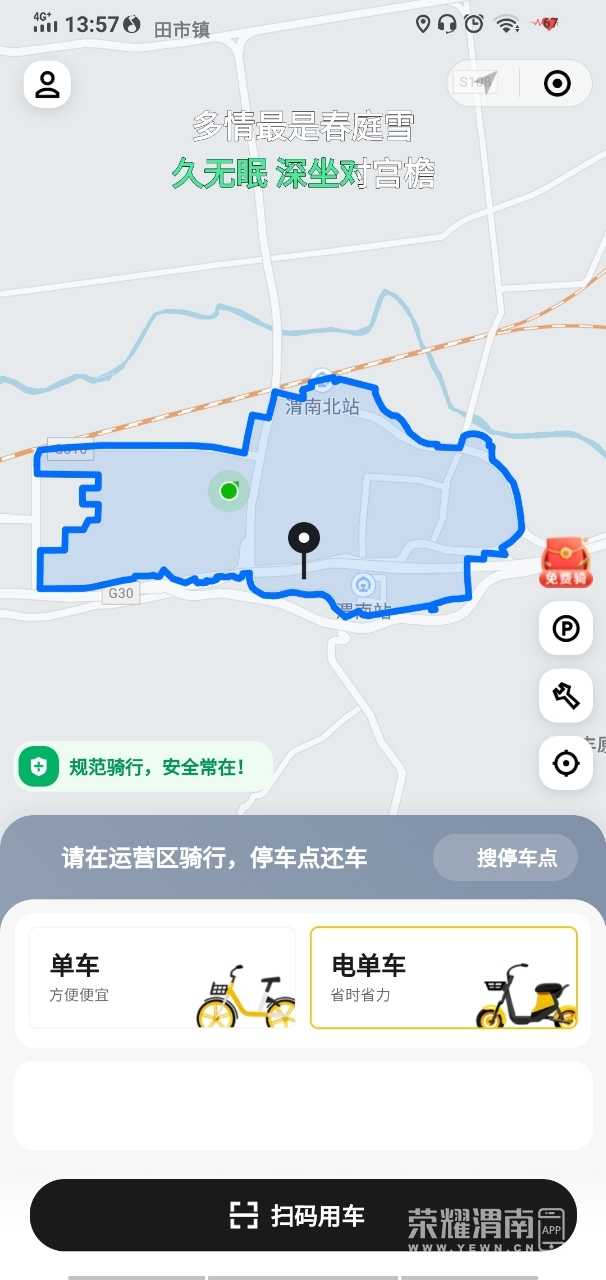Open the safe riding notice banner
The height and width of the screenshot is (1280, 606).
[143, 767]
